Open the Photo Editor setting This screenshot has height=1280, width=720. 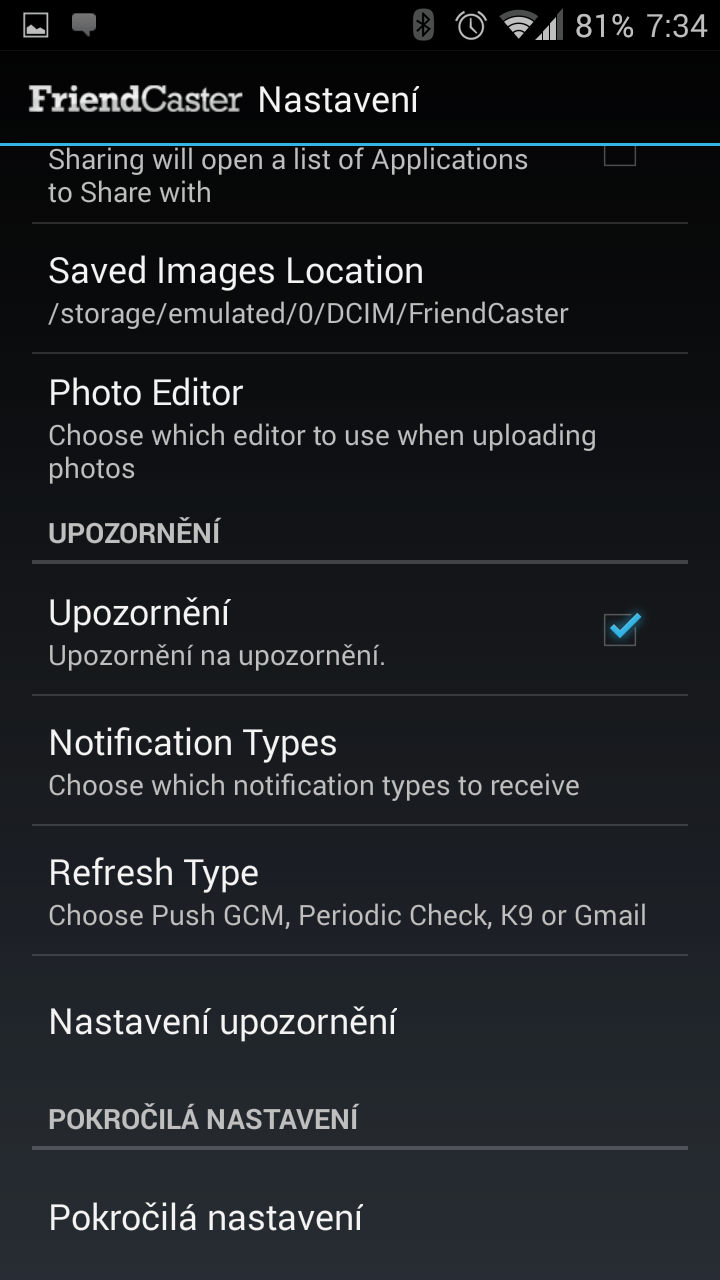click(360, 427)
